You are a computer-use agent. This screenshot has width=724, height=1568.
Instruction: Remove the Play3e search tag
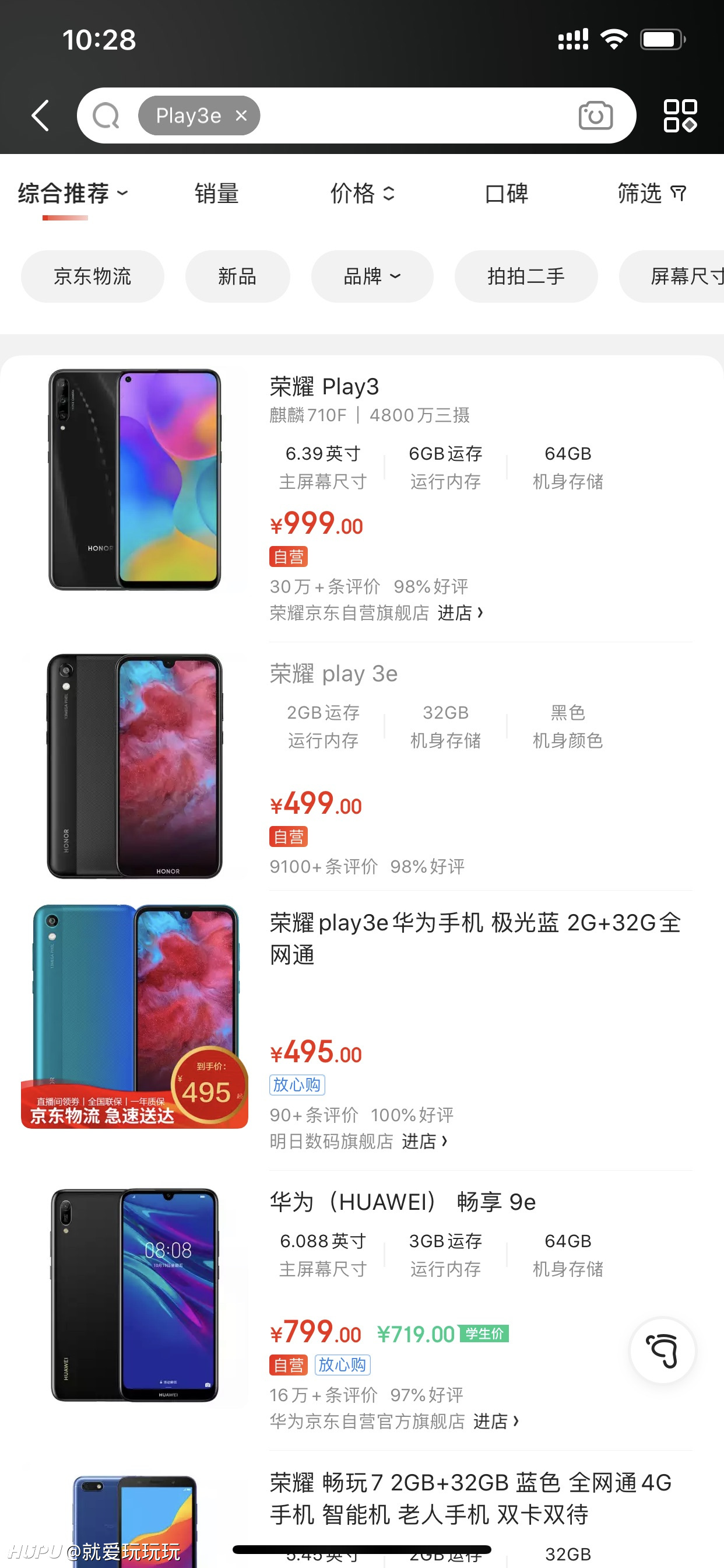point(241,116)
